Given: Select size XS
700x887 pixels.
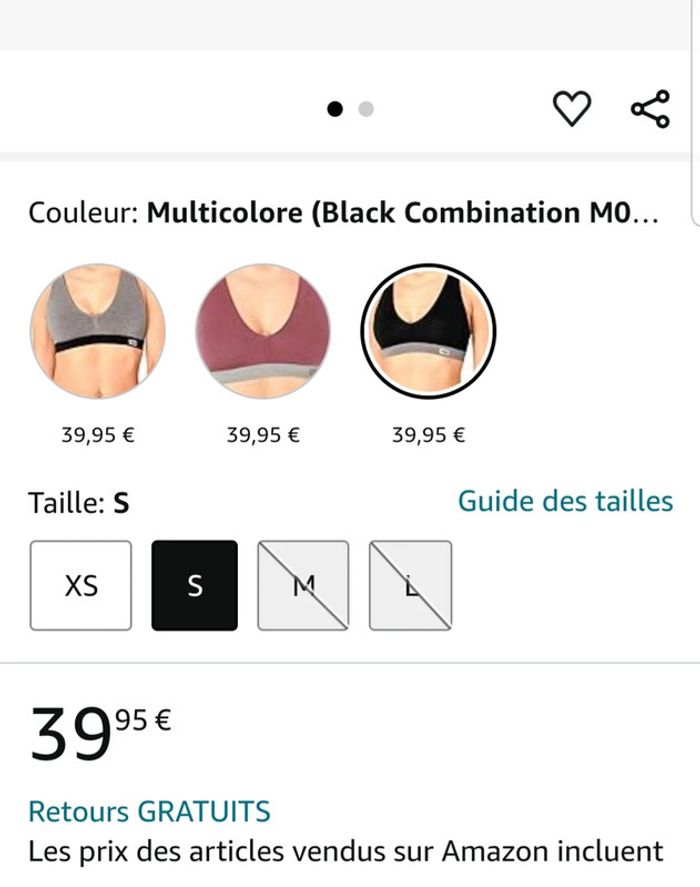Looking at the screenshot, I should (81, 585).
